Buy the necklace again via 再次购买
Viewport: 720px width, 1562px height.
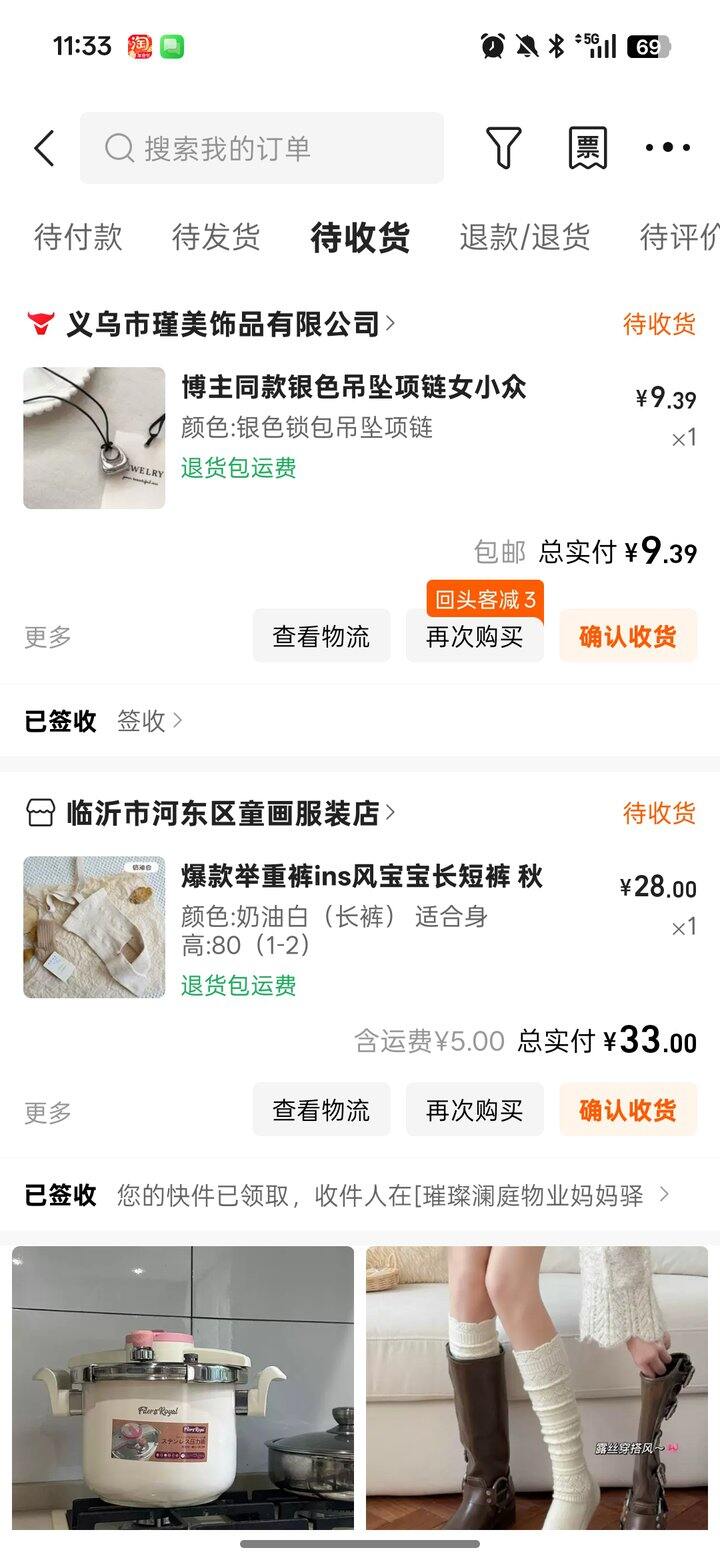click(474, 637)
